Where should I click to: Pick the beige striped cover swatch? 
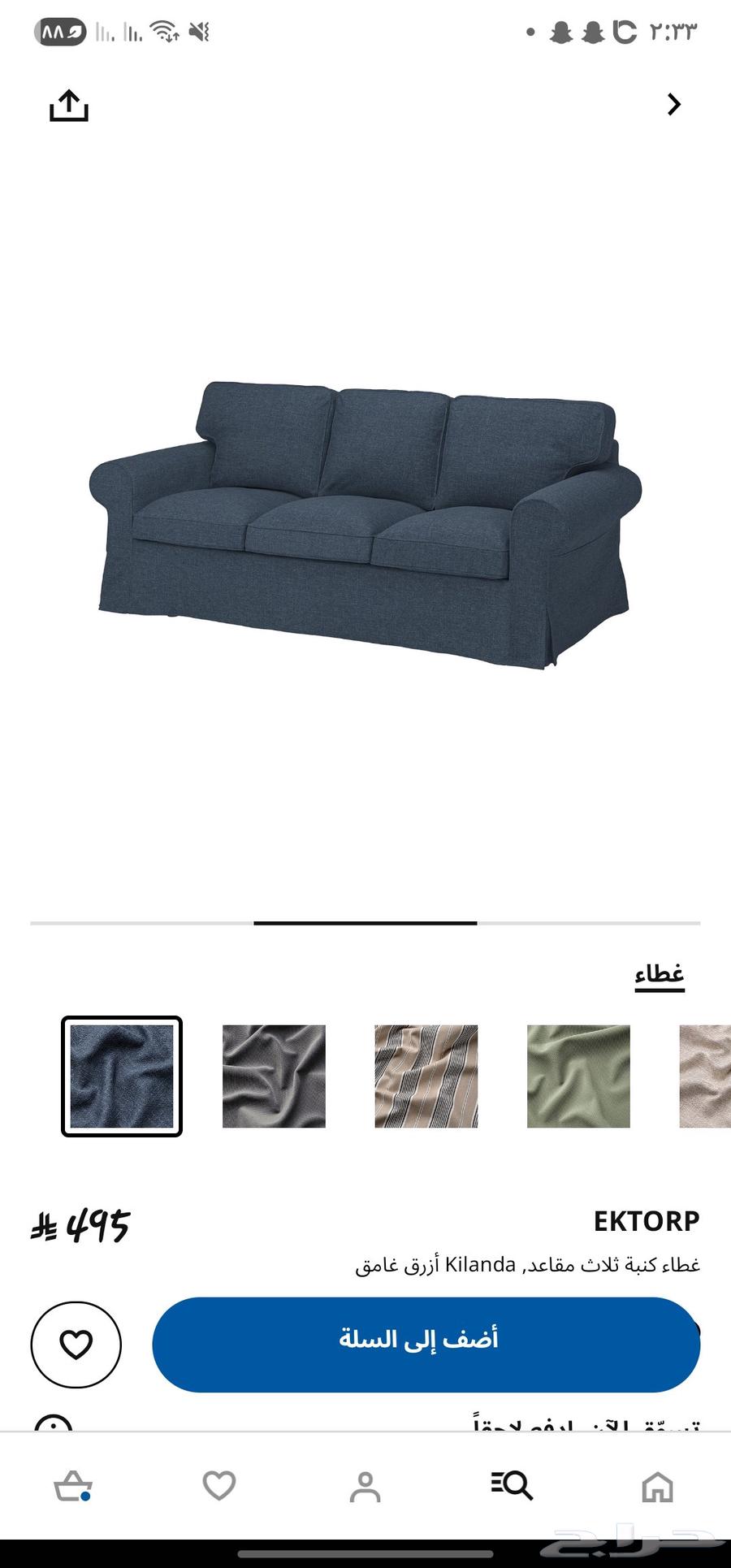tap(426, 1076)
